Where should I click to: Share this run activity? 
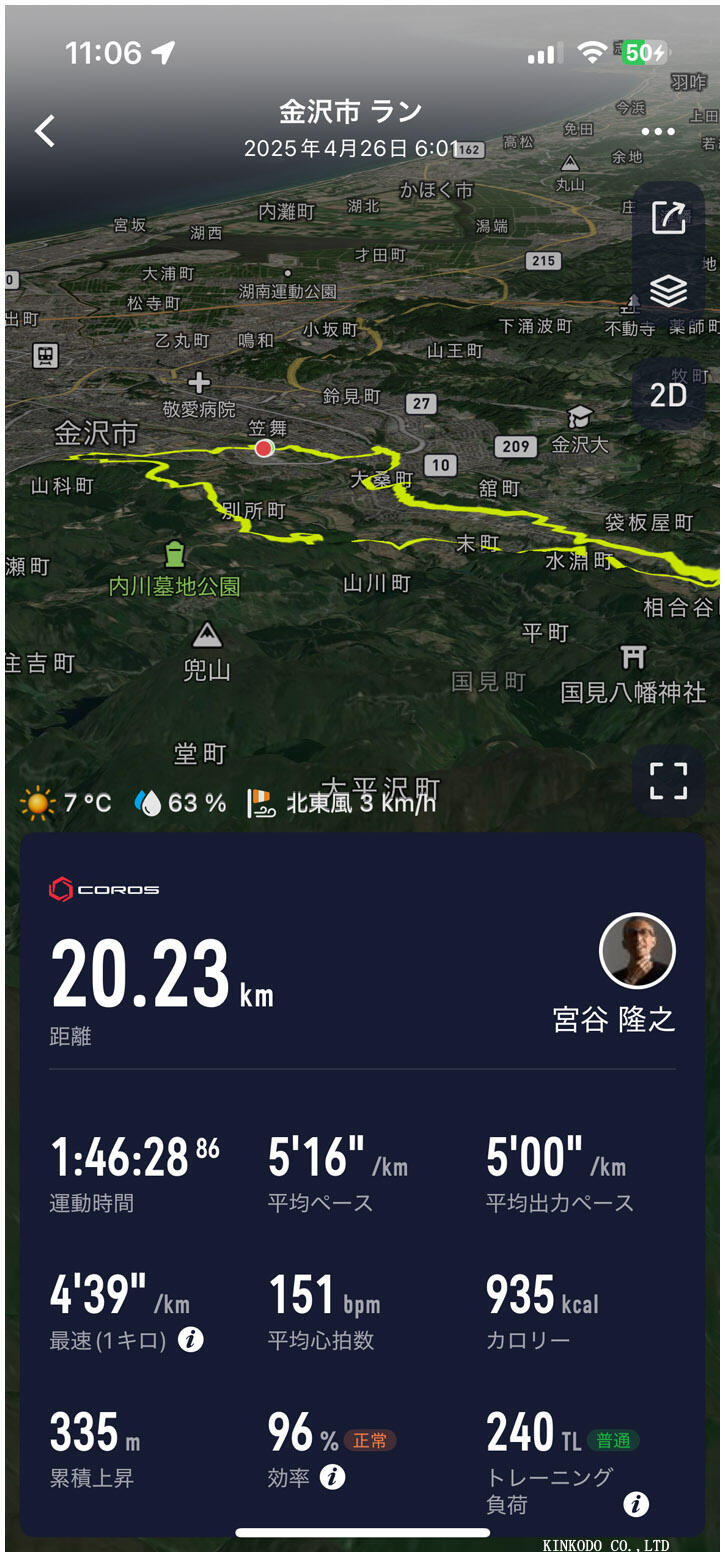click(x=668, y=217)
